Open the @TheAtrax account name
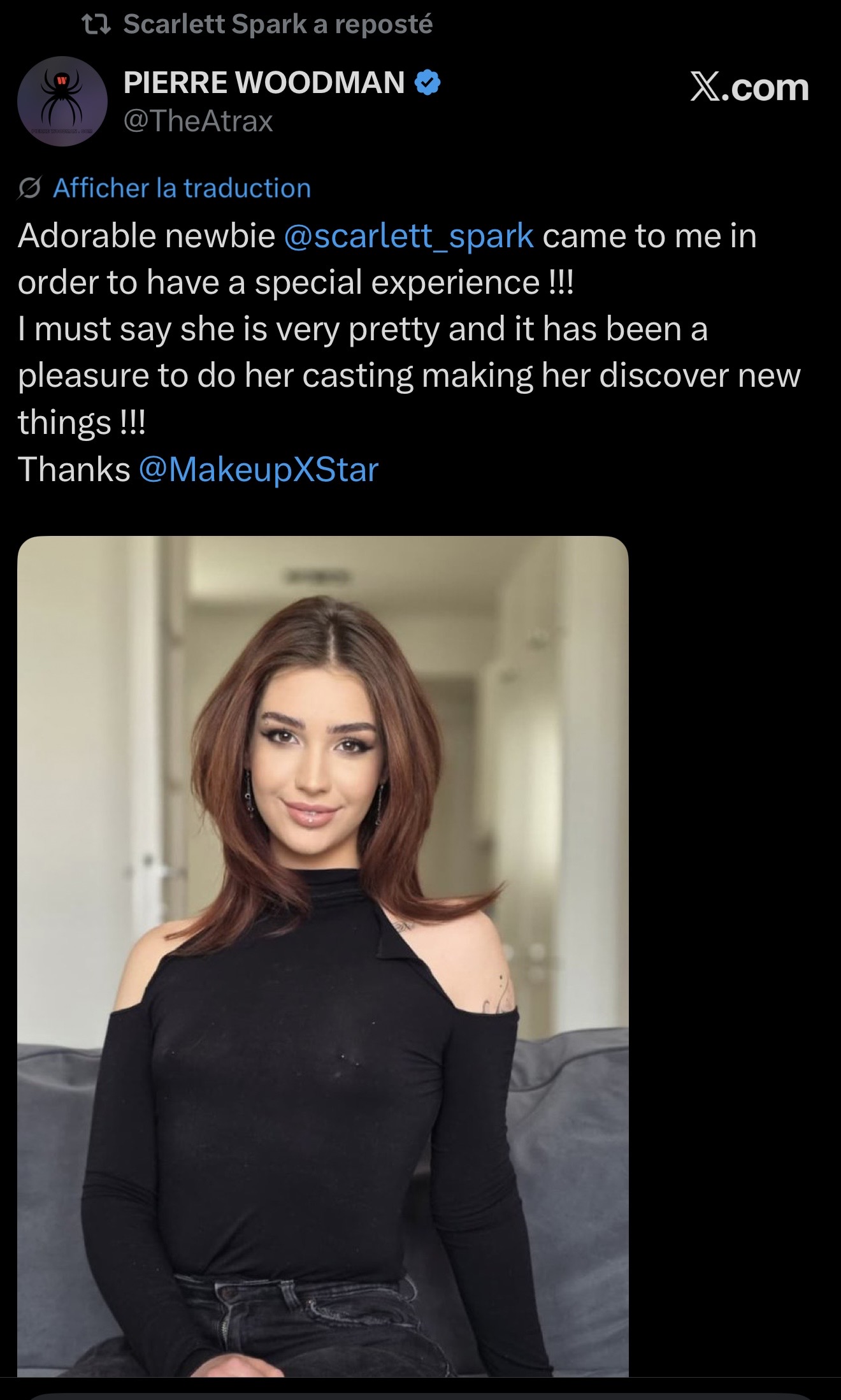The height and width of the screenshot is (1400, 841). (x=198, y=121)
